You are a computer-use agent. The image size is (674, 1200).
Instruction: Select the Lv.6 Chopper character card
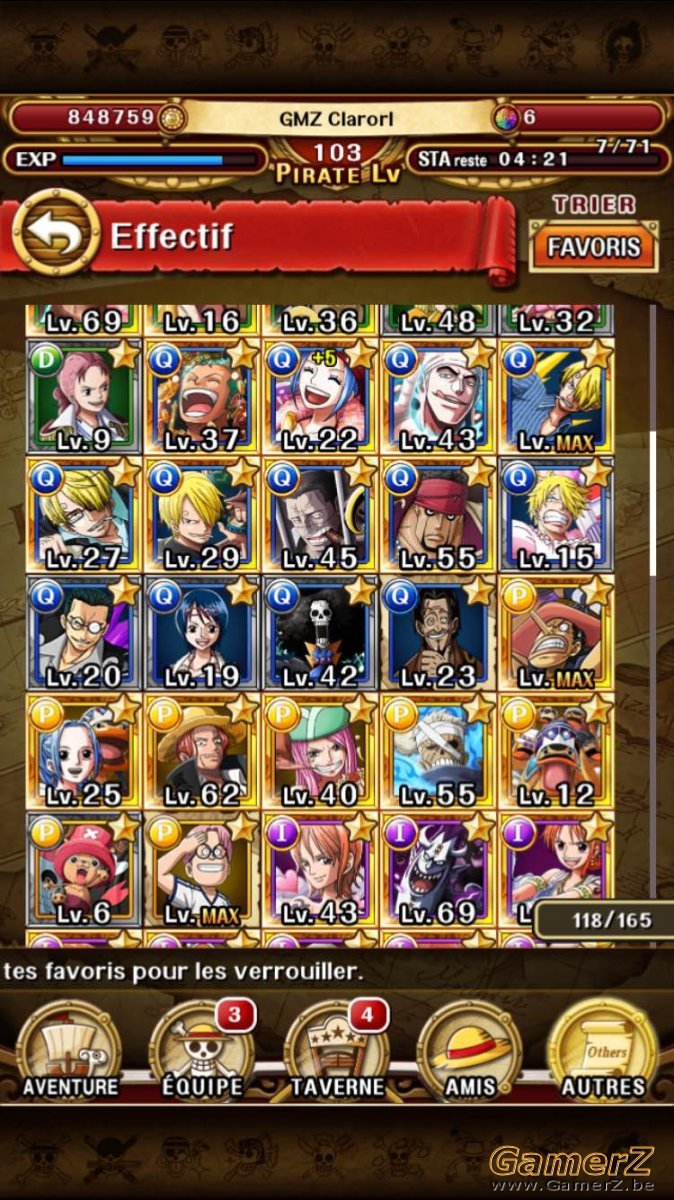[83, 868]
